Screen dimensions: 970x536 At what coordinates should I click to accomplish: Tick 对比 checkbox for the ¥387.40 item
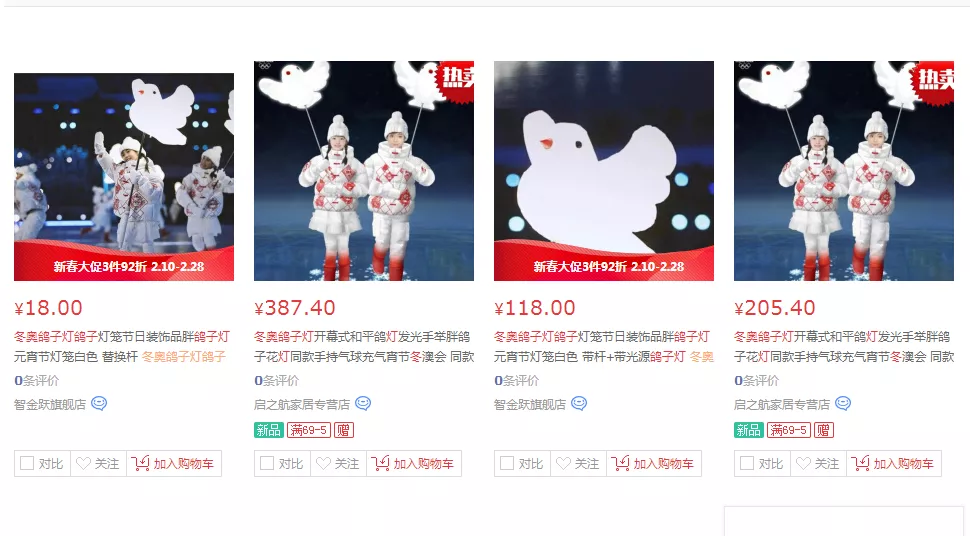point(267,463)
